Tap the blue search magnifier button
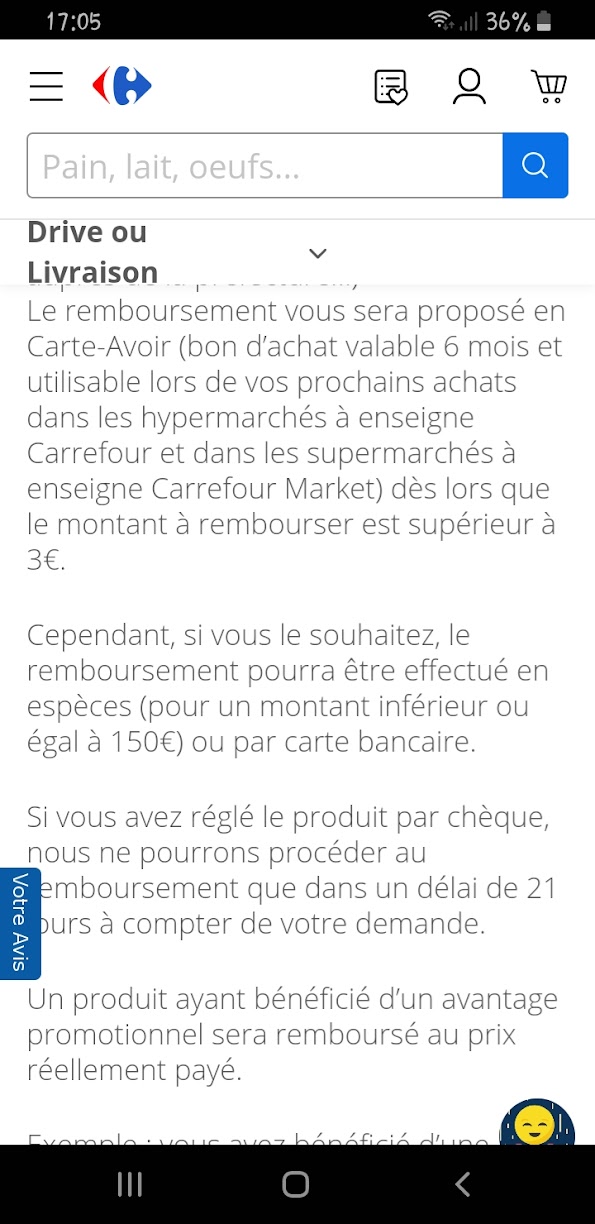Image resolution: width=595 pixels, height=1224 pixels. [x=535, y=165]
